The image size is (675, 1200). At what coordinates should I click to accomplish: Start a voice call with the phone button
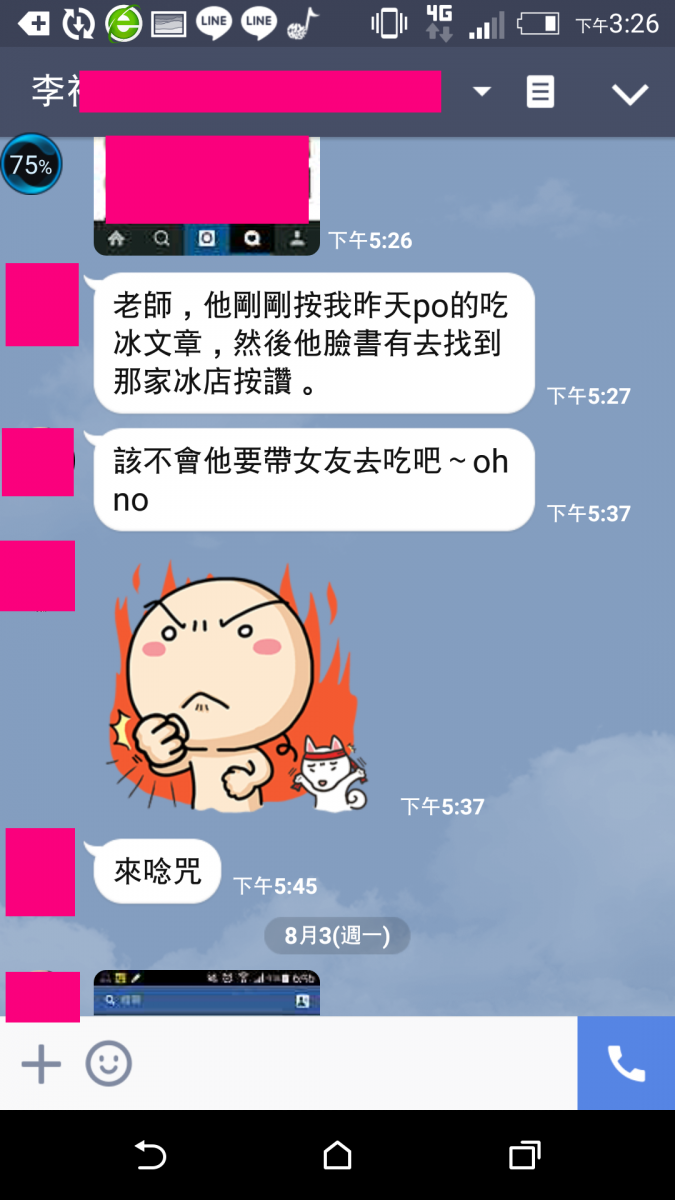point(626,1064)
